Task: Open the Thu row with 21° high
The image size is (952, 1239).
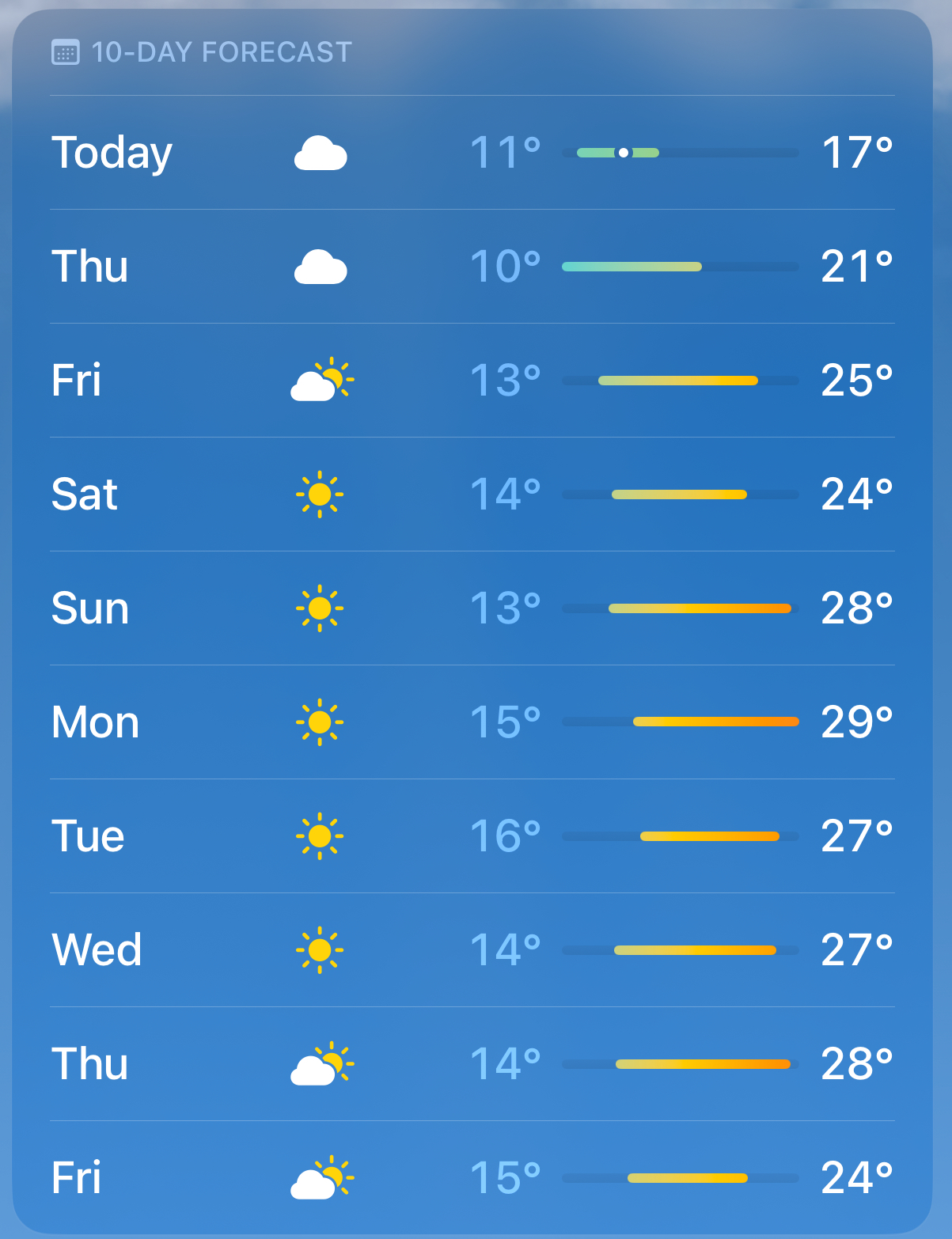Action: point(472,267)
